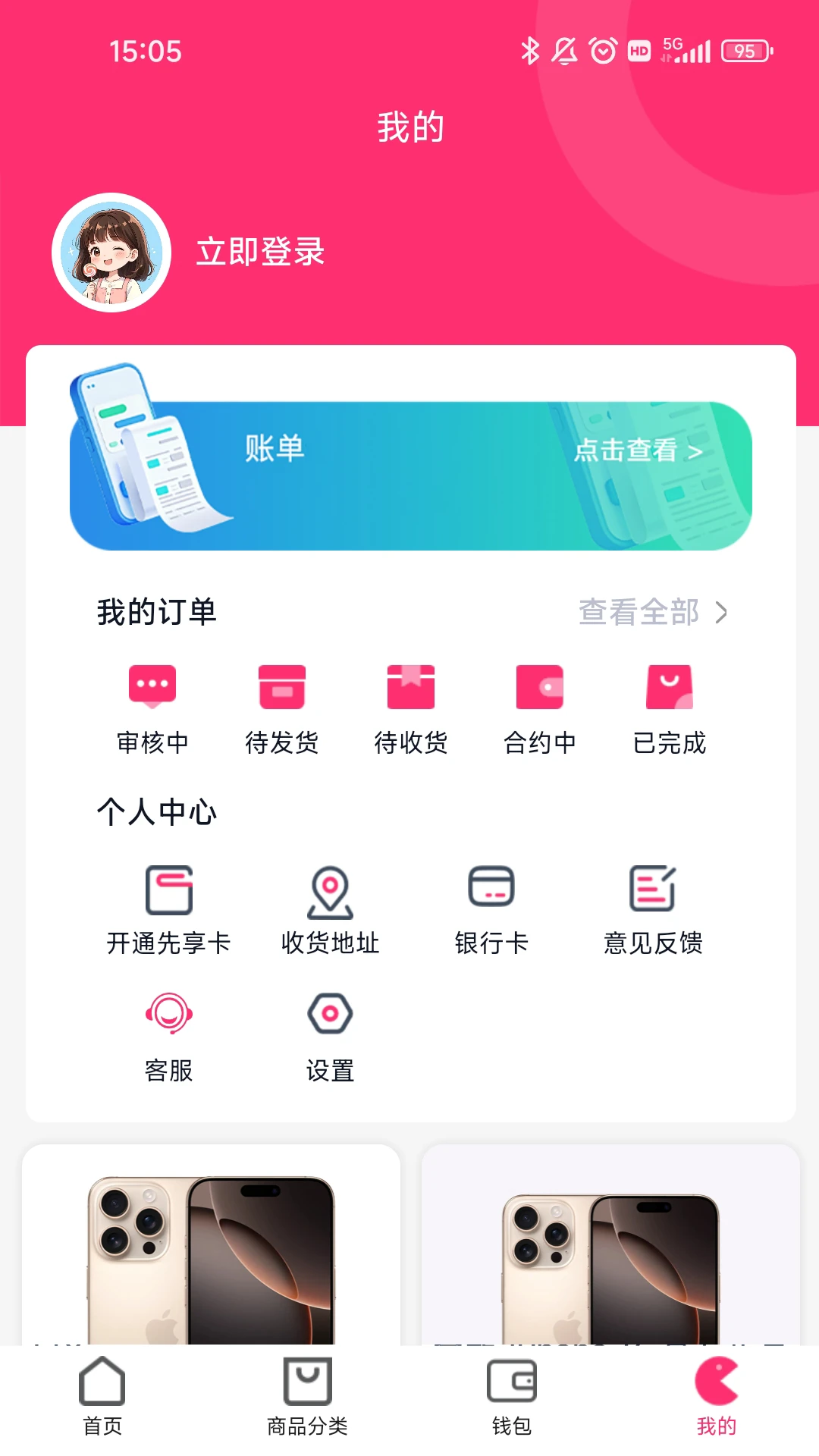Switch to the 商品分类 categories tab

click(x=306, y=1395)
